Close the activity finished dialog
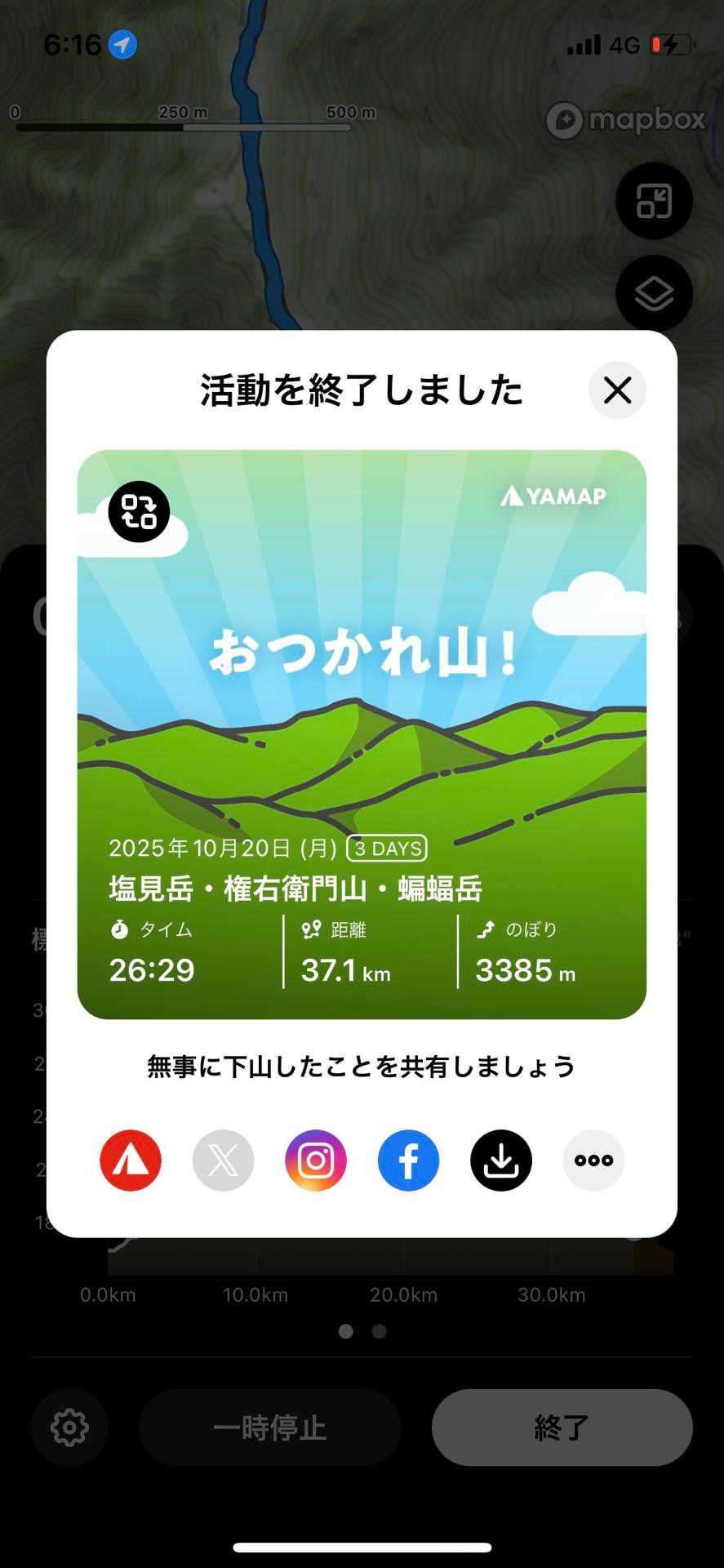The image size is (724, 1568). pos(617,390)
